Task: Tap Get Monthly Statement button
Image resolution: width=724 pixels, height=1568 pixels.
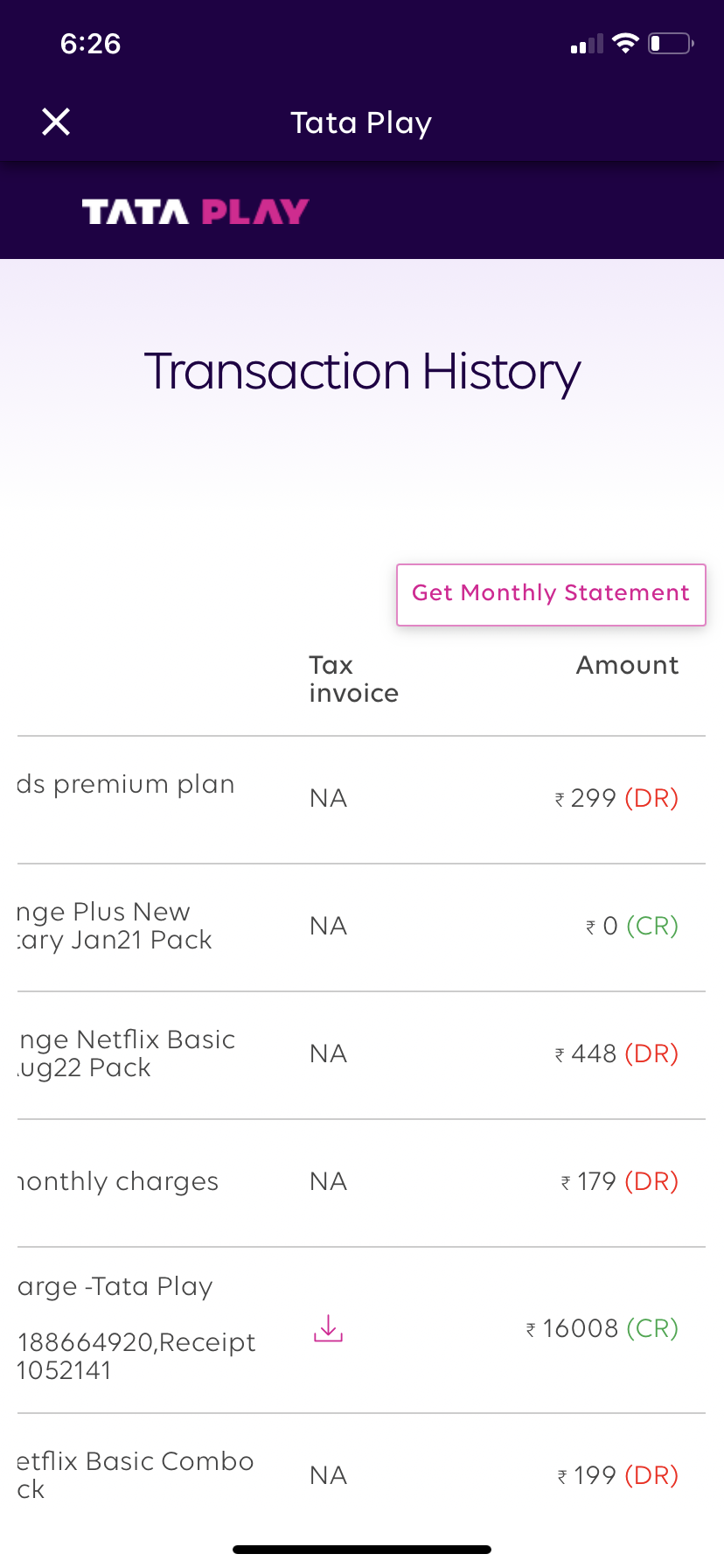Action: tap(551, 594)
